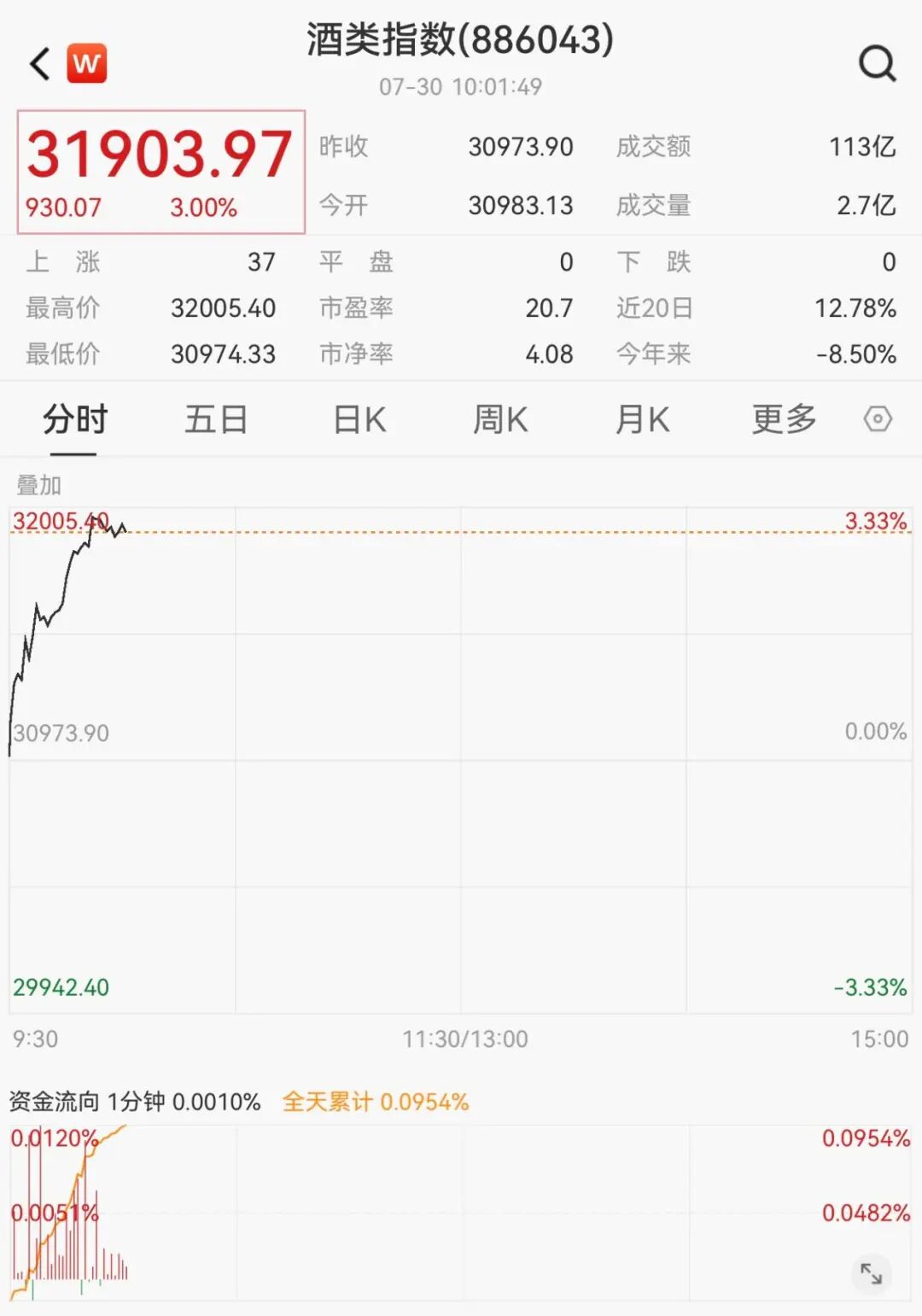Expand the chart to full screen
This screenshot has height=1316, width=922.
click(x=871, y=1274)
